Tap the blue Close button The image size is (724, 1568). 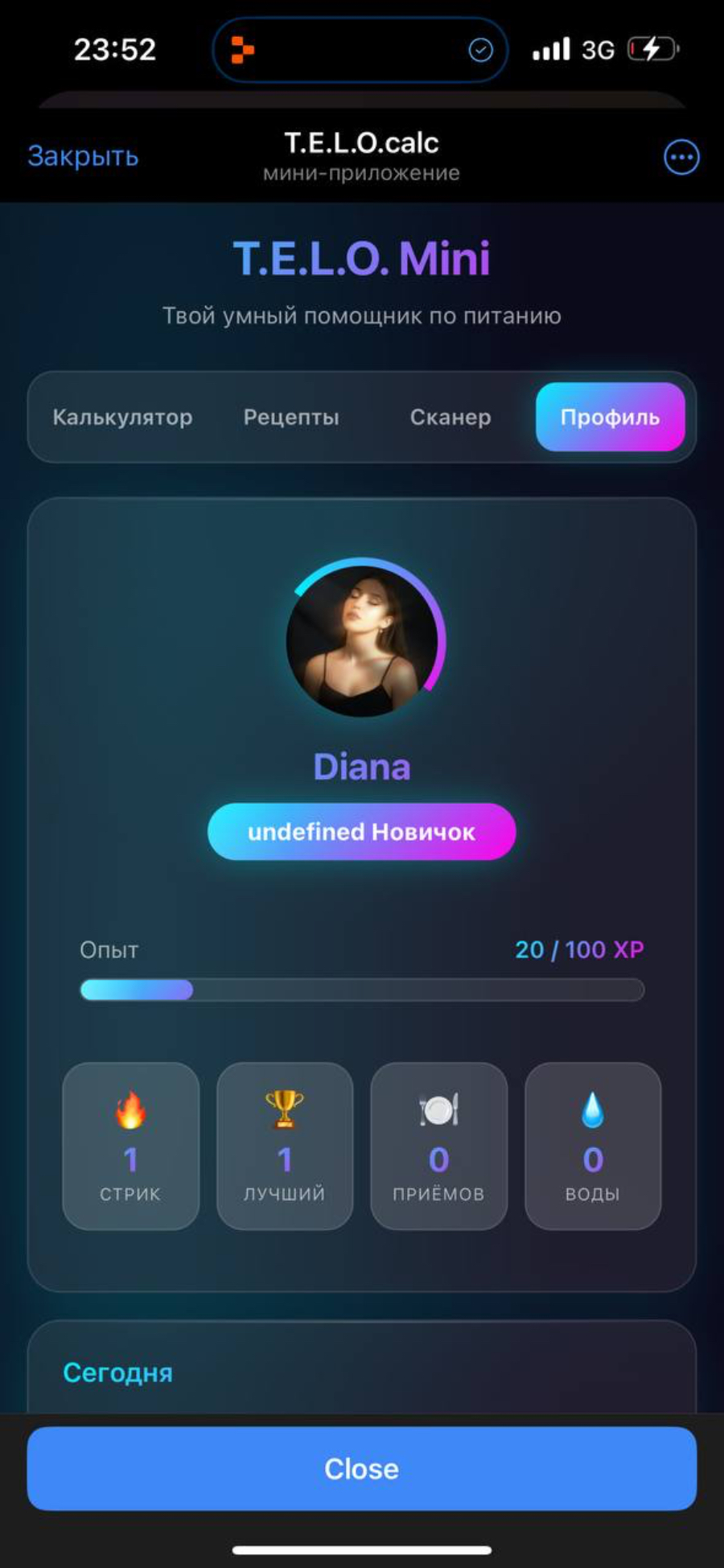[362, 1468]
